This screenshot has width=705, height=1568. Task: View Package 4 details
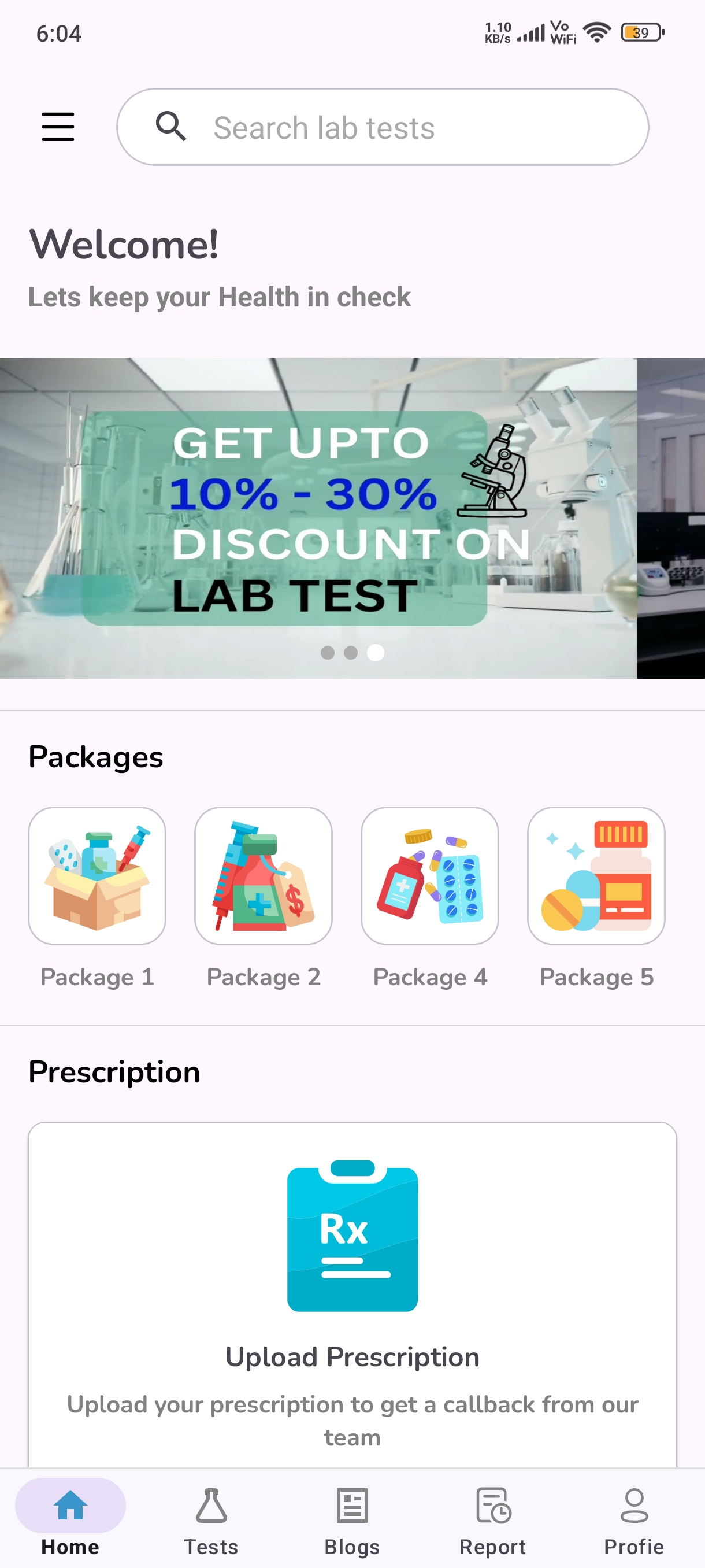430,875
